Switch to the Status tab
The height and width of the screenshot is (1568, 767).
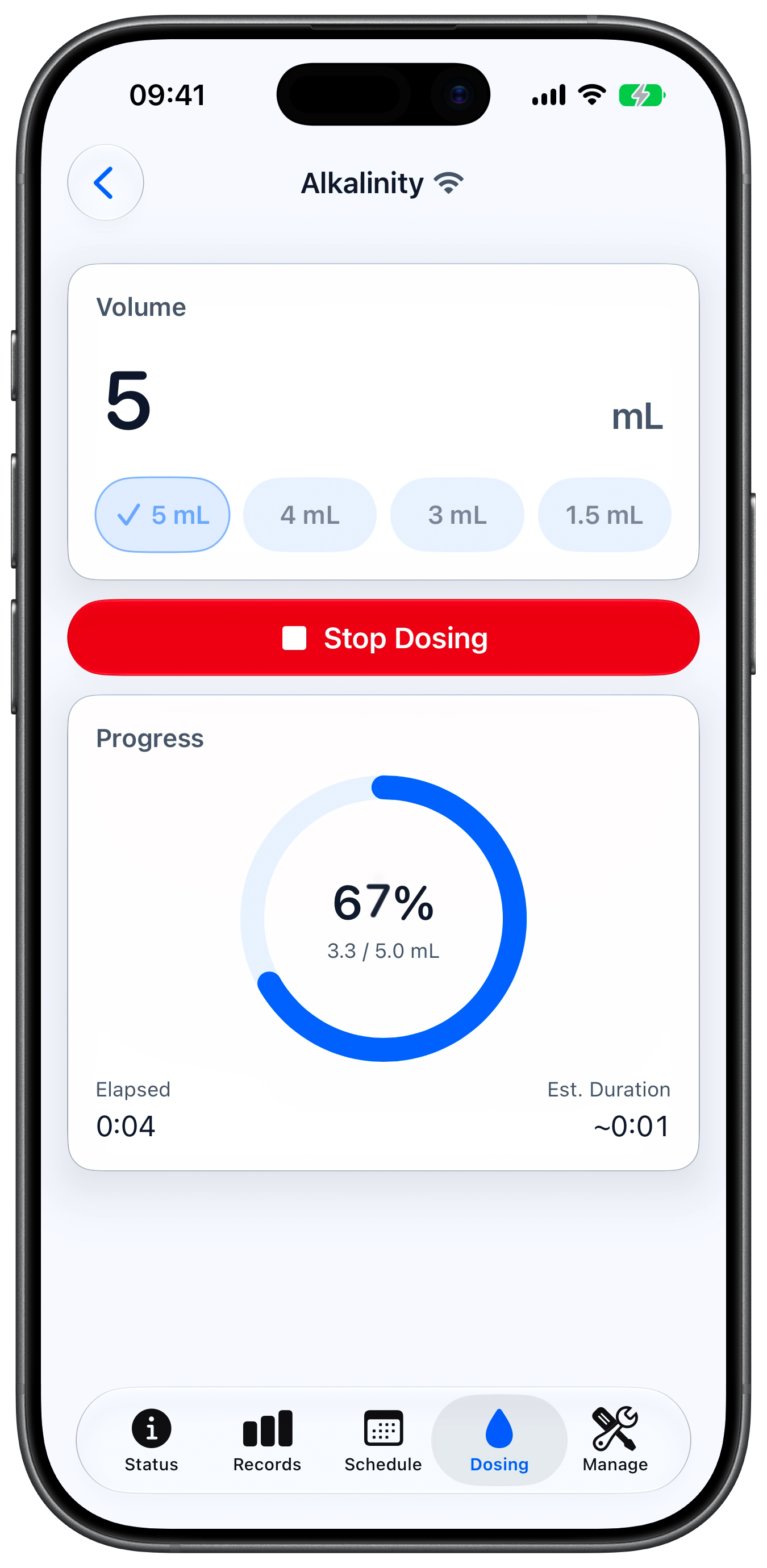click(152, 1440)
